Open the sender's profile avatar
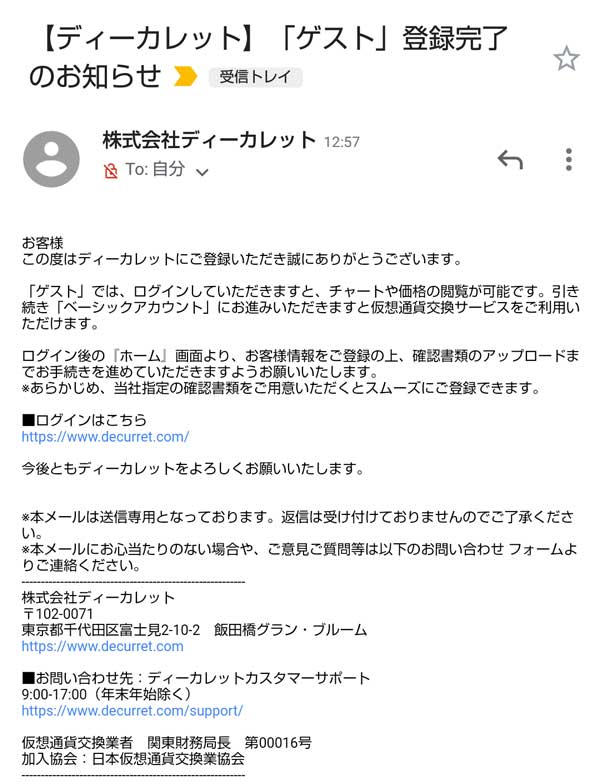 click(51, 158)
